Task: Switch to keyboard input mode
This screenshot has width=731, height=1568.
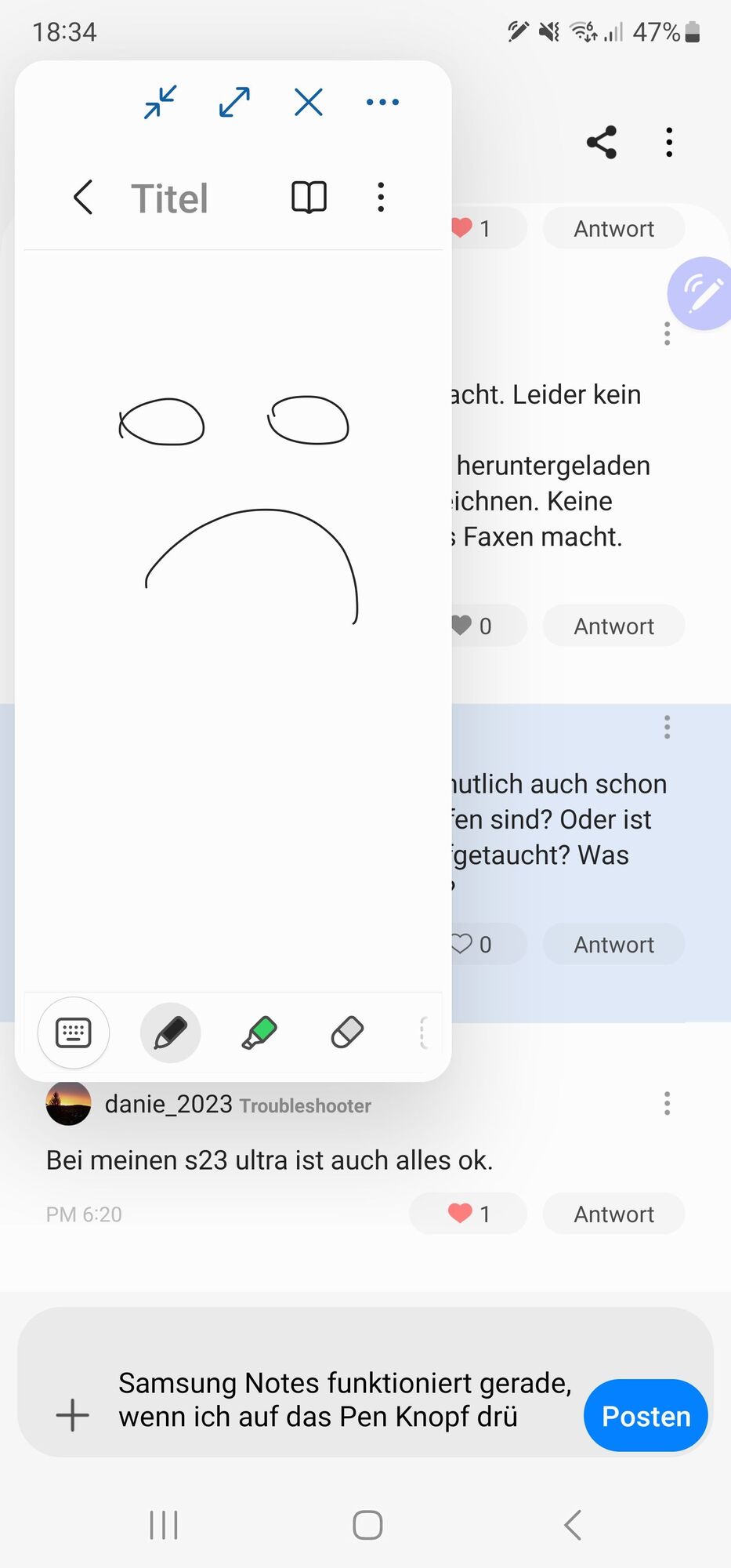Action: click(74, 1033)
